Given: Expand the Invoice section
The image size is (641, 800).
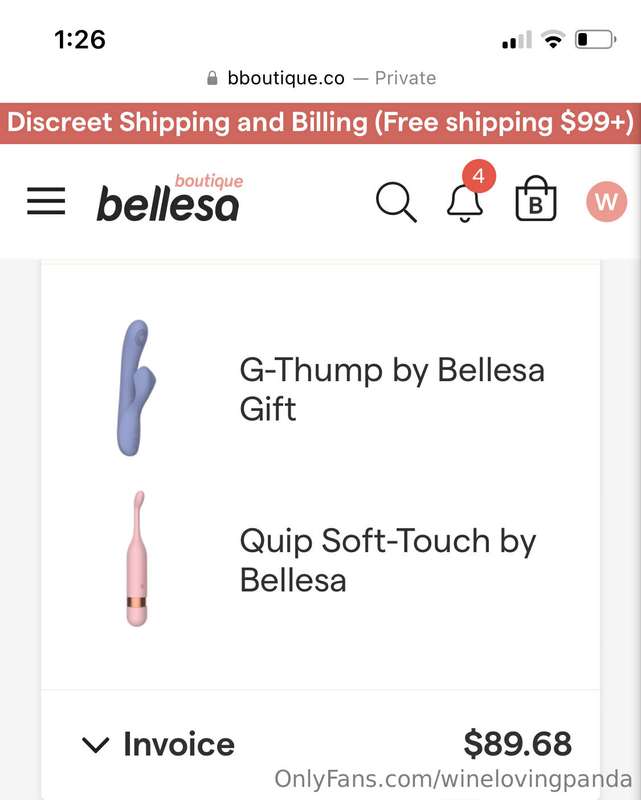Looking at the screenshot, I should point(327,744).
